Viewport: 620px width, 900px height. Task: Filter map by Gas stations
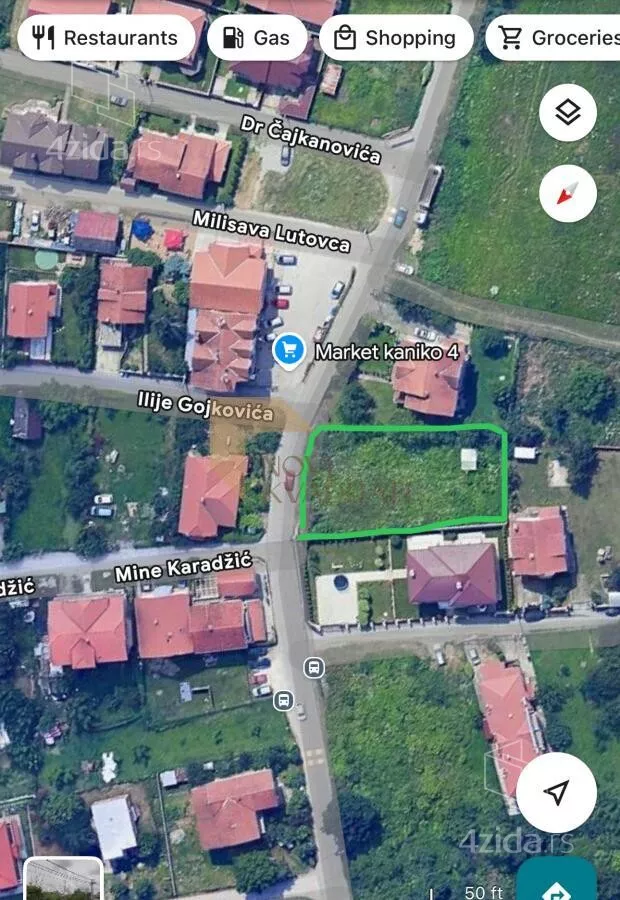coord(256,38)
